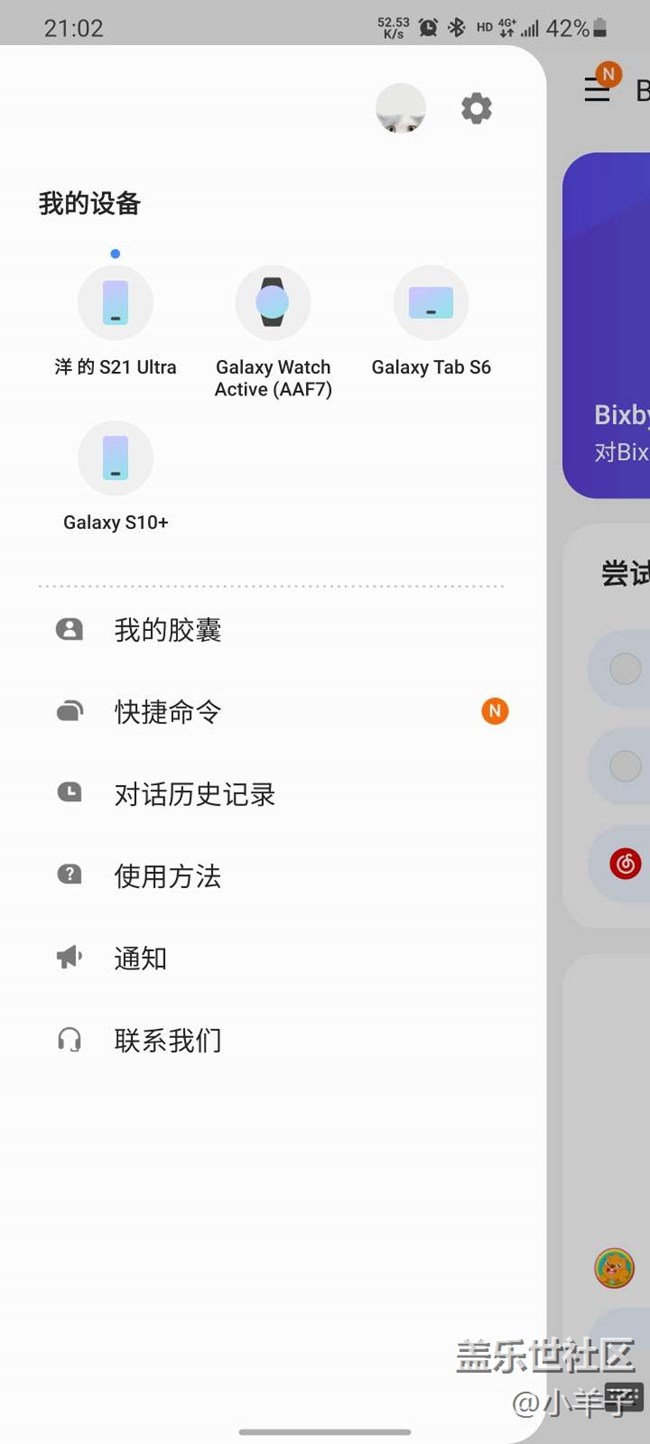
Task: Select the Galaxy S10+ device
Action: 115,459
